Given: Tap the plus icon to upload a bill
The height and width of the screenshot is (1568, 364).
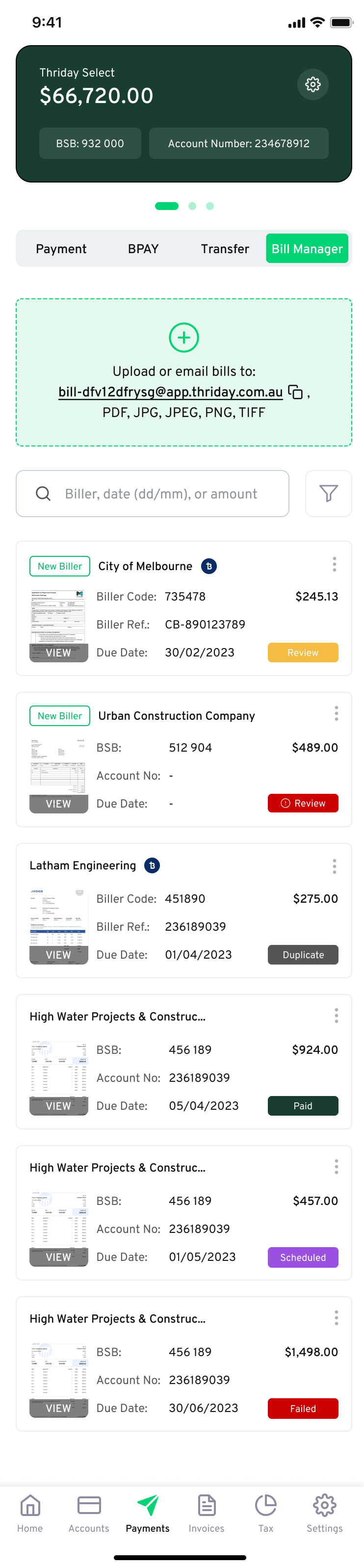Looking at the screenshot, I should click(x=184, y=337).
